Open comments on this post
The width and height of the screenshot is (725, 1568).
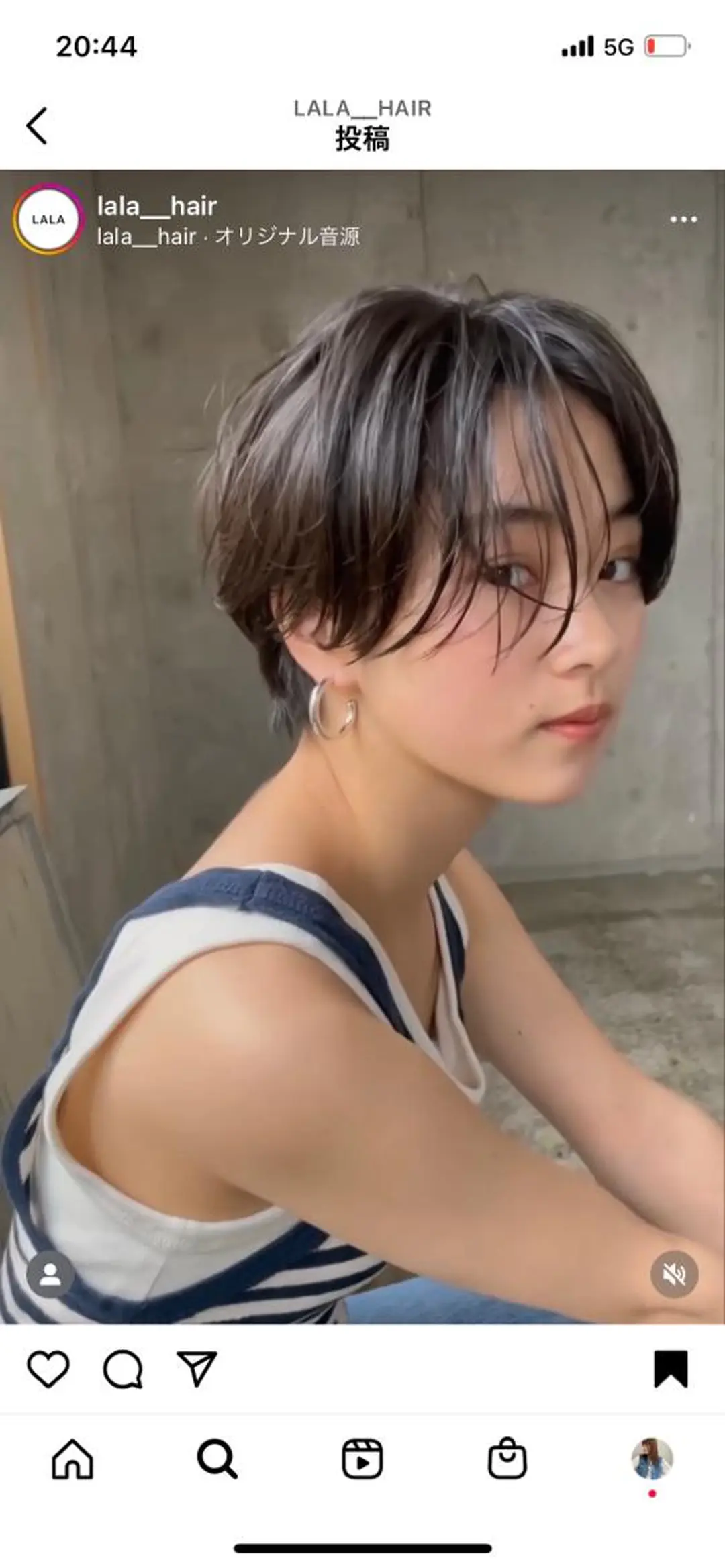(123, 1369)
